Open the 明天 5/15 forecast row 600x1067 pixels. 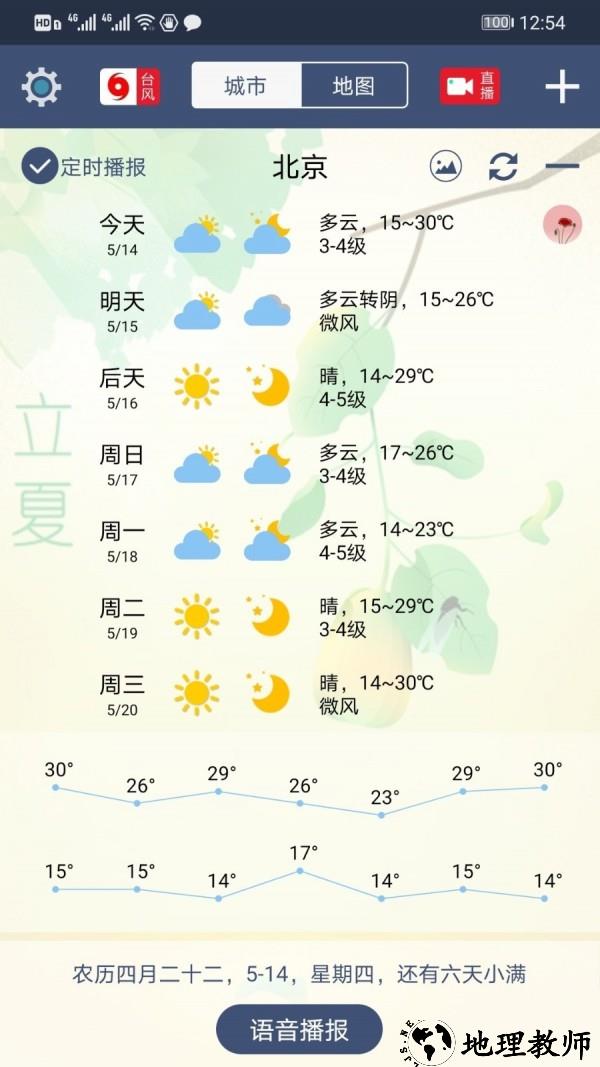click(x=300, y=310)
